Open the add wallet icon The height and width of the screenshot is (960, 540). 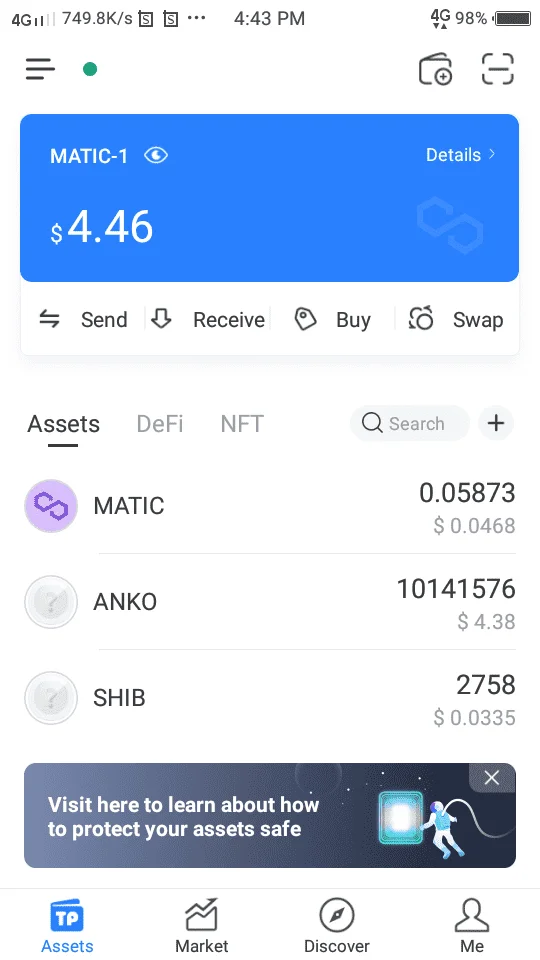tap(435, 69)
